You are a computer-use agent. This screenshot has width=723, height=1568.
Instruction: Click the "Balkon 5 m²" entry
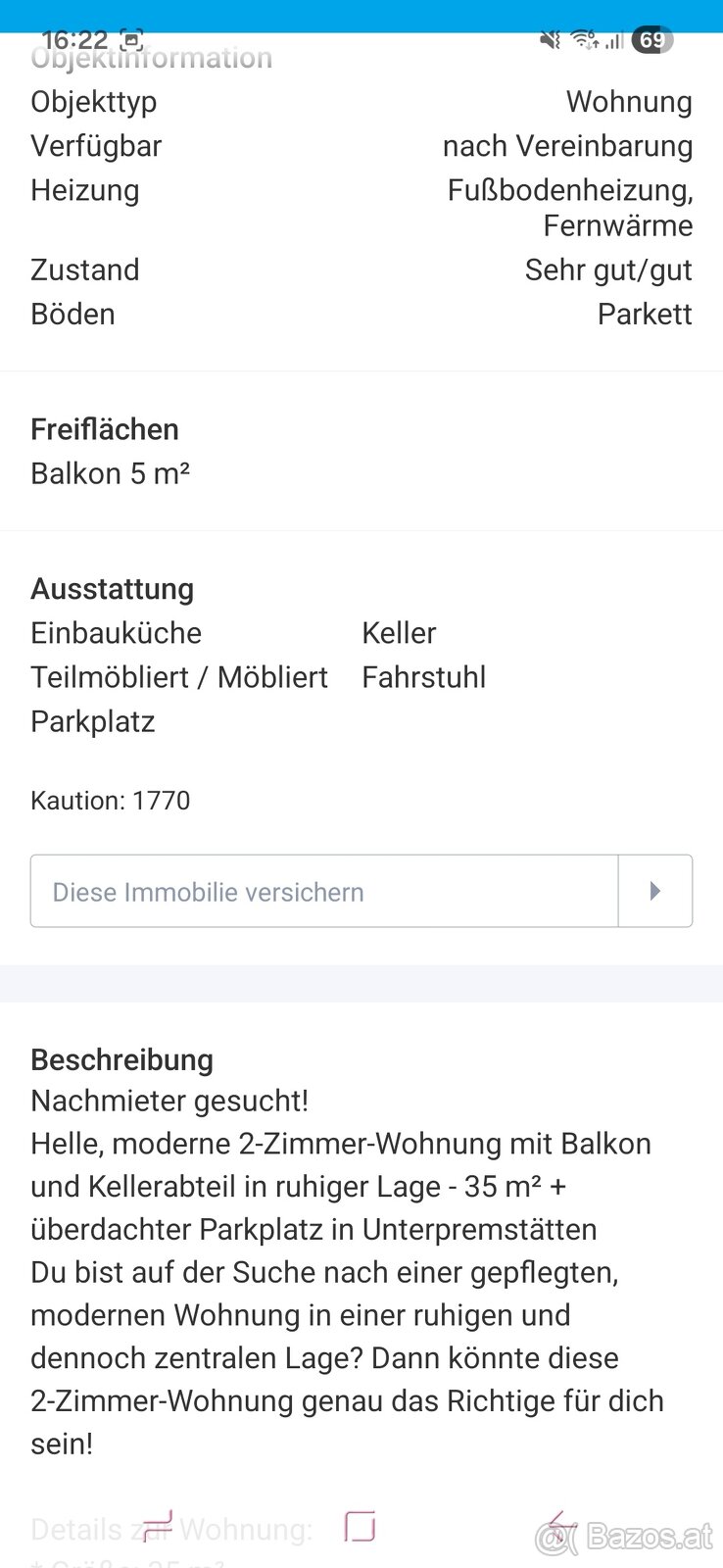pos(110,473)
